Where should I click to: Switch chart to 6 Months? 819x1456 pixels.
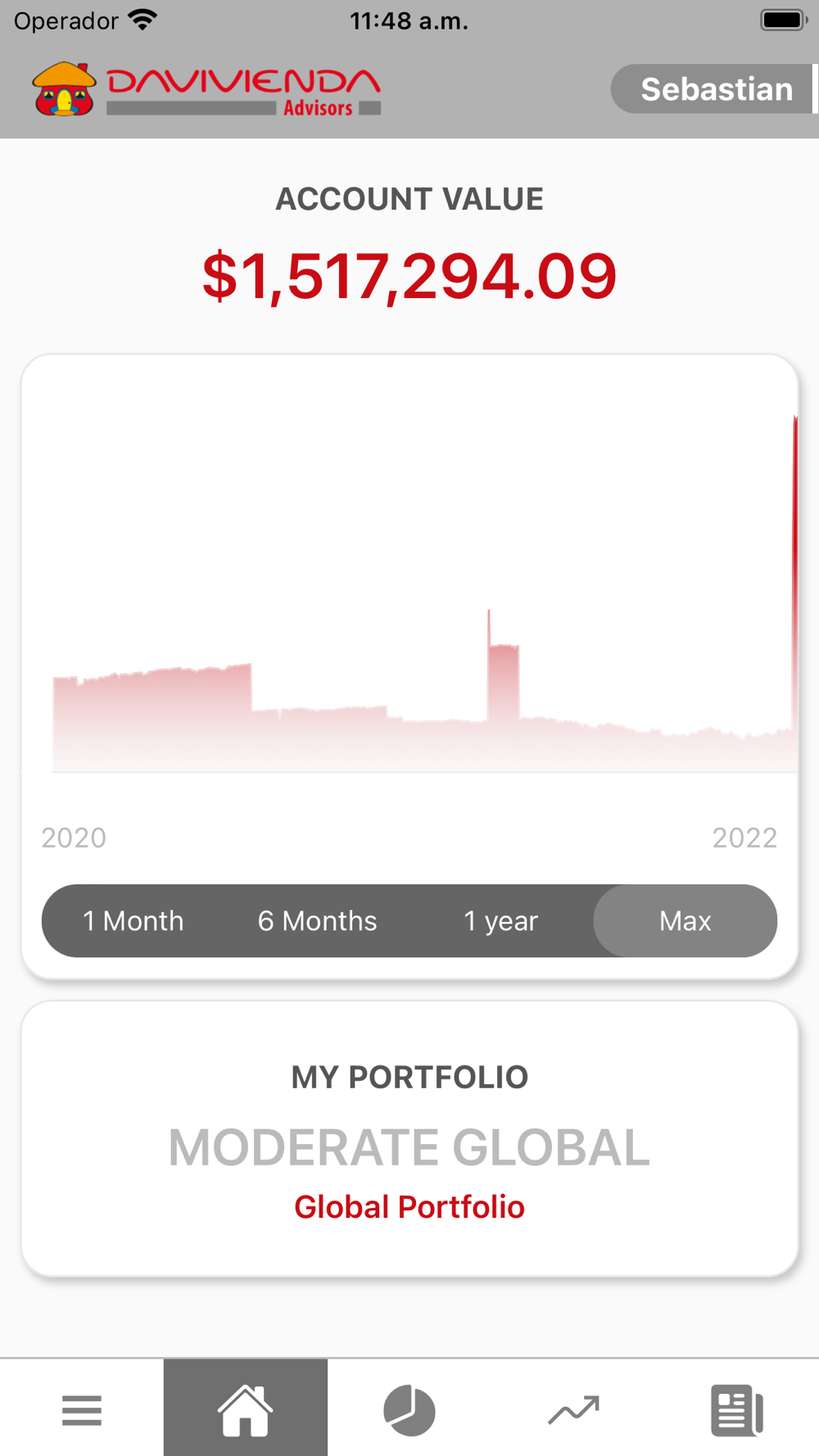pos(317,921)
